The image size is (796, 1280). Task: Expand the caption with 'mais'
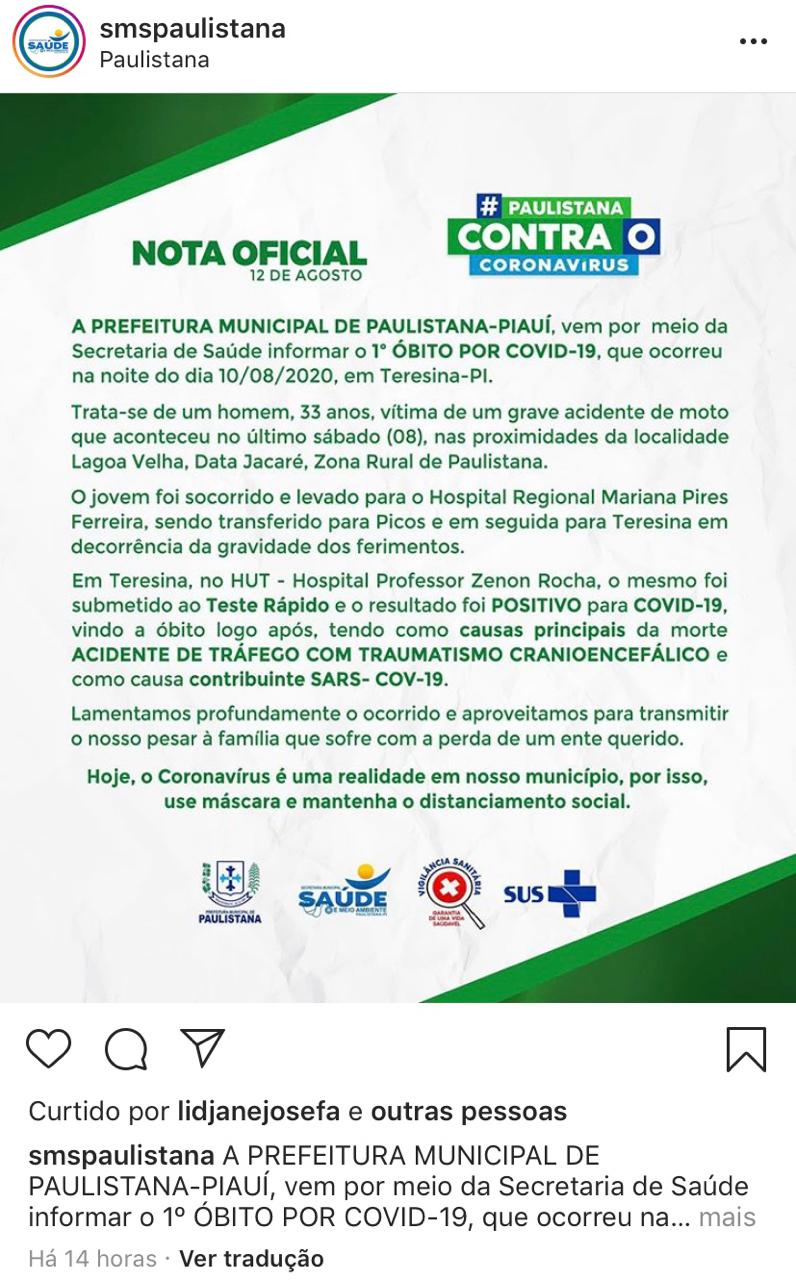[727, 1218]
